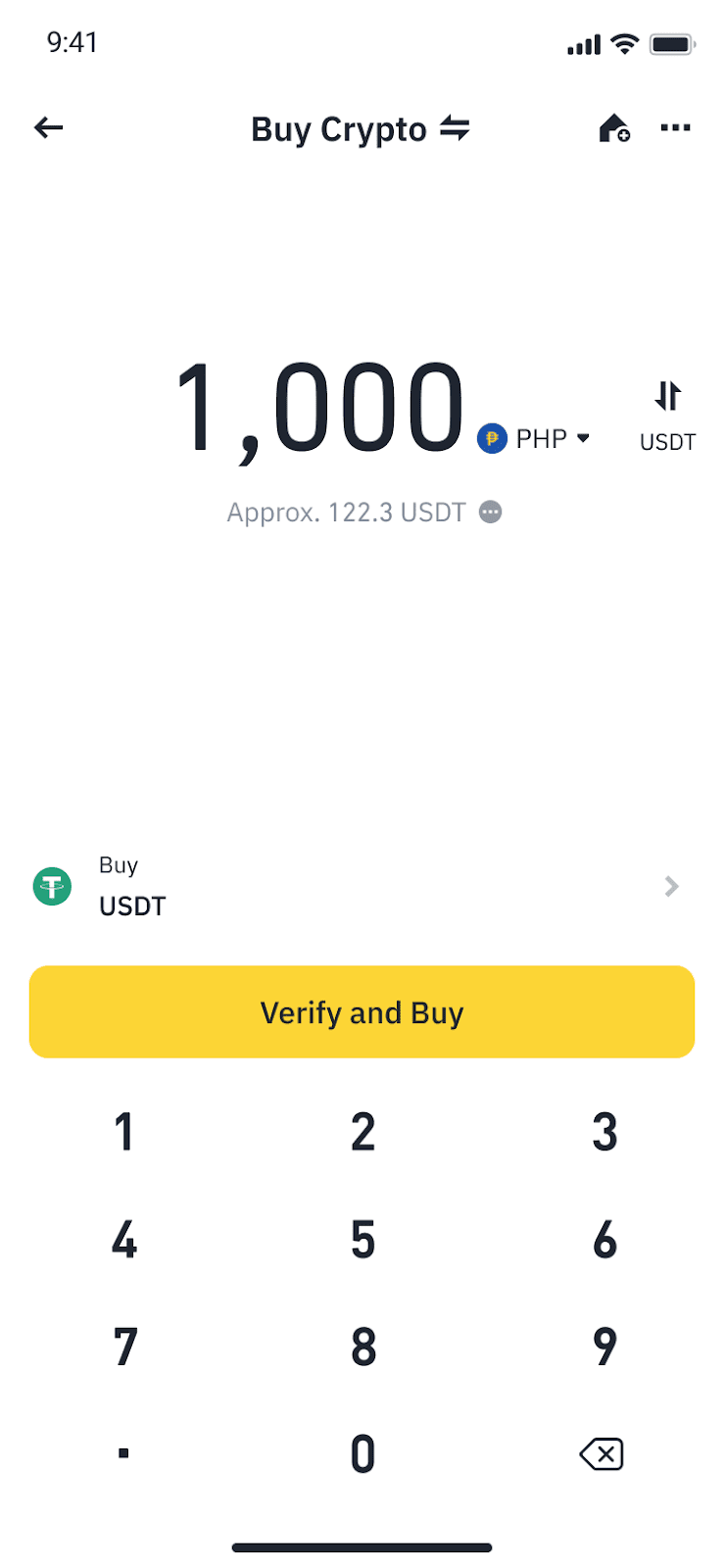Go back using the arrow icon
Viewport: 724px width, 1568px height.
(x=48, y=127)
